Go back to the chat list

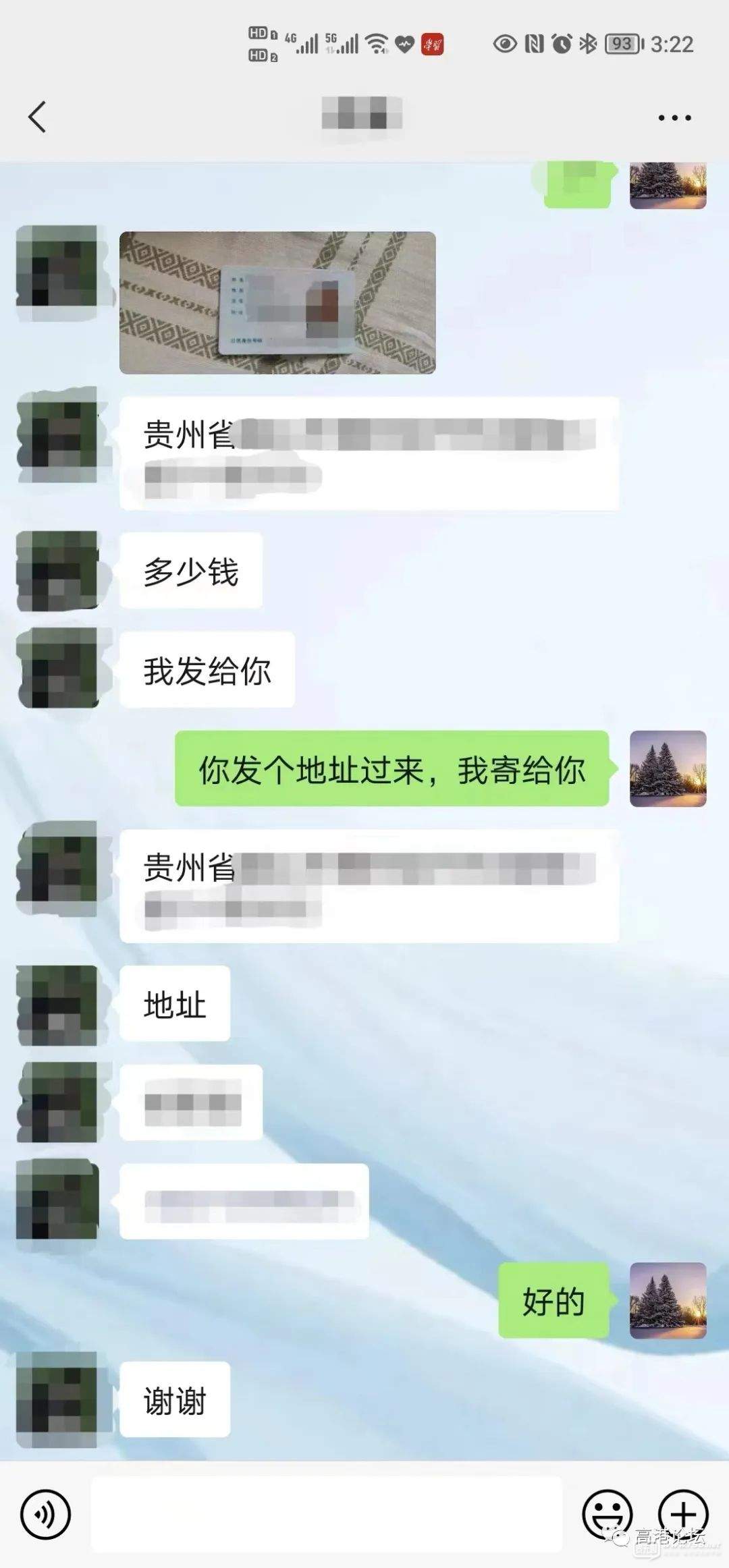pyautogui.click(x=38, y=117)
